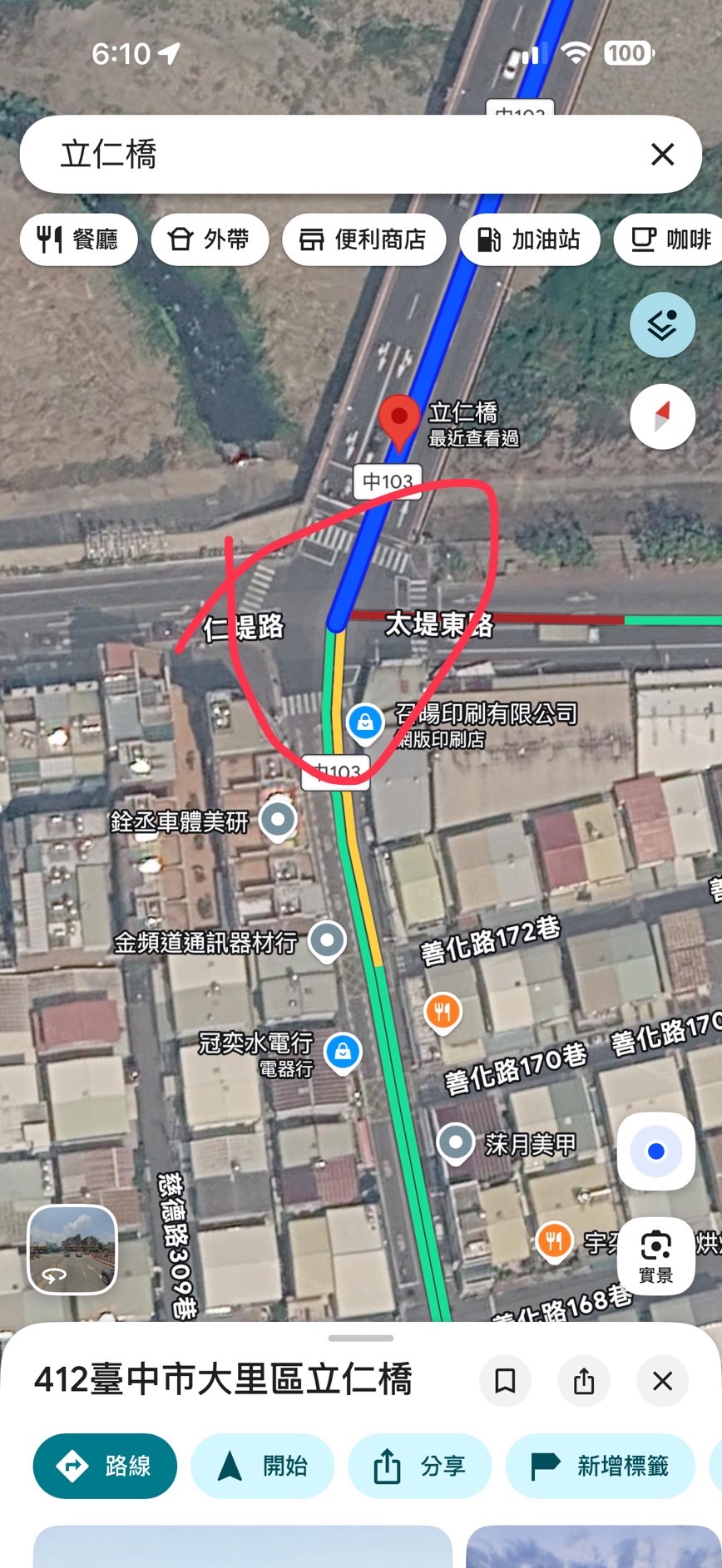Filter by 便利商店
Viewport: 722px width, 1568px height.
[x=364, y=239]
